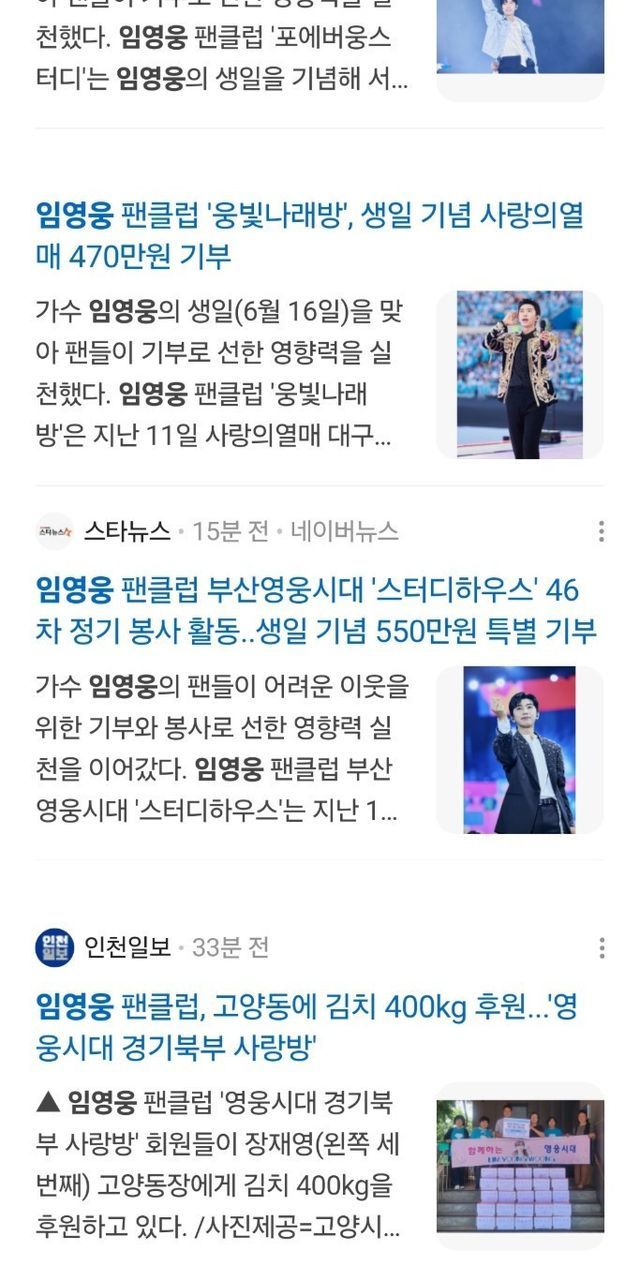The image size is (640, 1280).
Task: View the thumbnail beside the '스터디하우스' article
Action: (520, 750)
